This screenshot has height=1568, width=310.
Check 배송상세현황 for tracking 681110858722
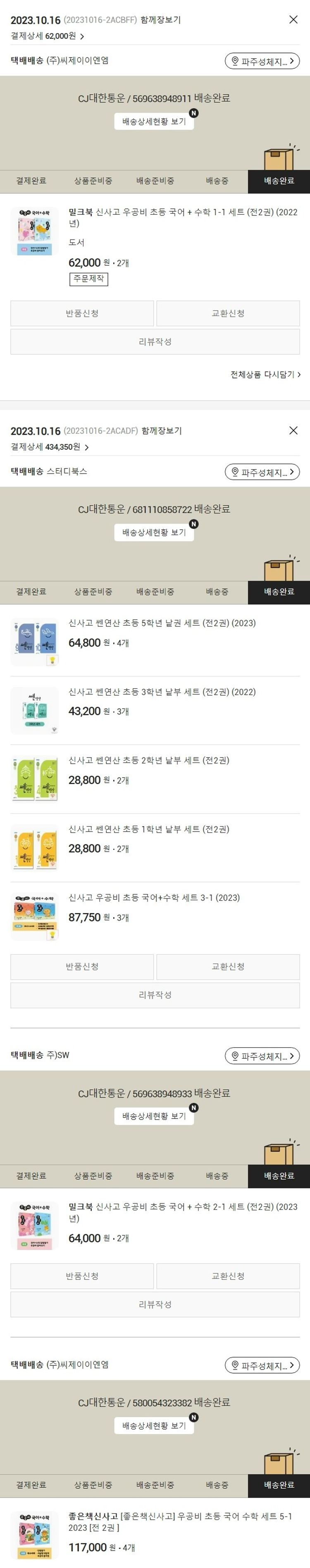pos(154,533)
